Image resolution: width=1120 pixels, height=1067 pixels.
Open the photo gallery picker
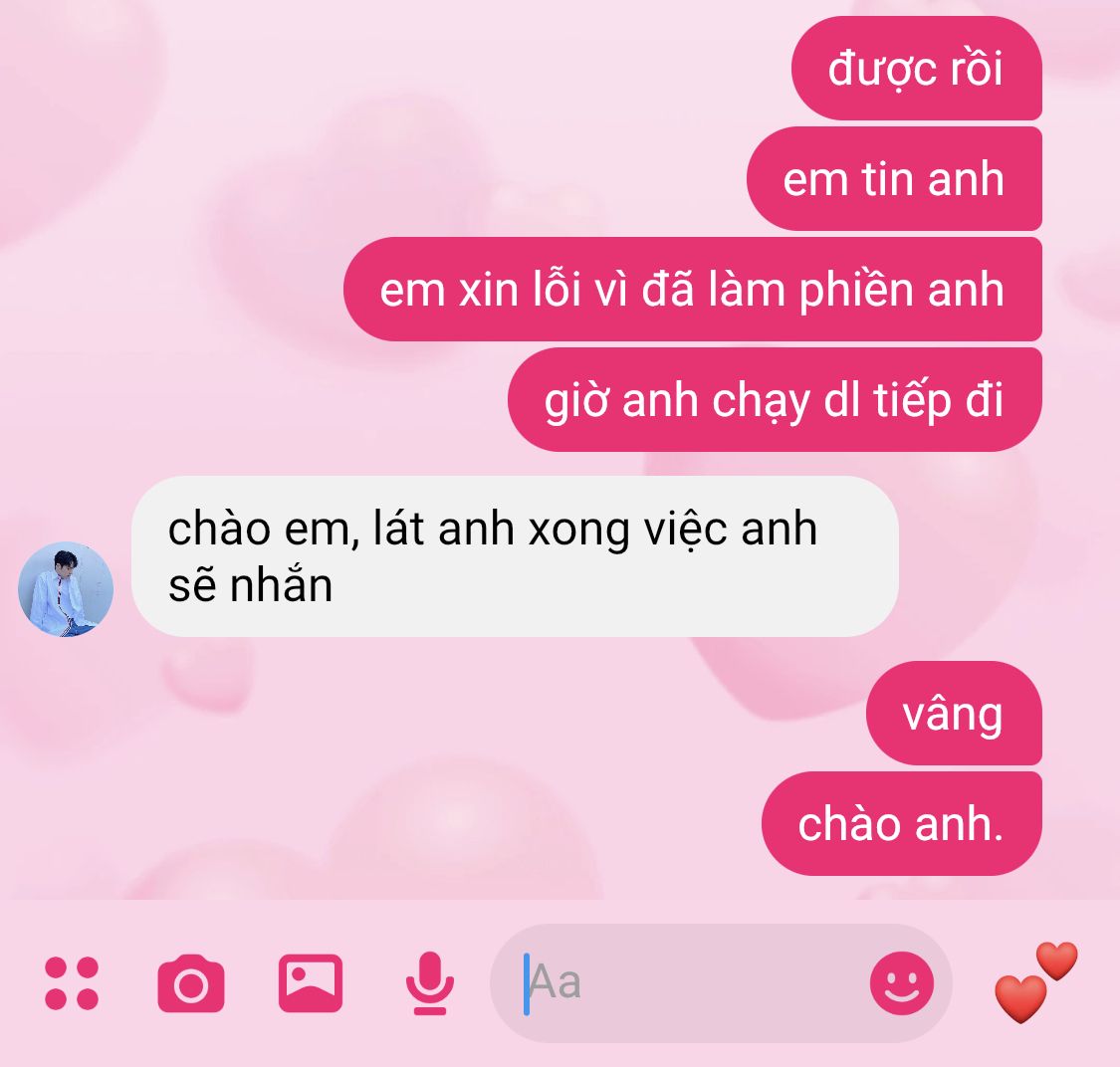tap(311, 983)
